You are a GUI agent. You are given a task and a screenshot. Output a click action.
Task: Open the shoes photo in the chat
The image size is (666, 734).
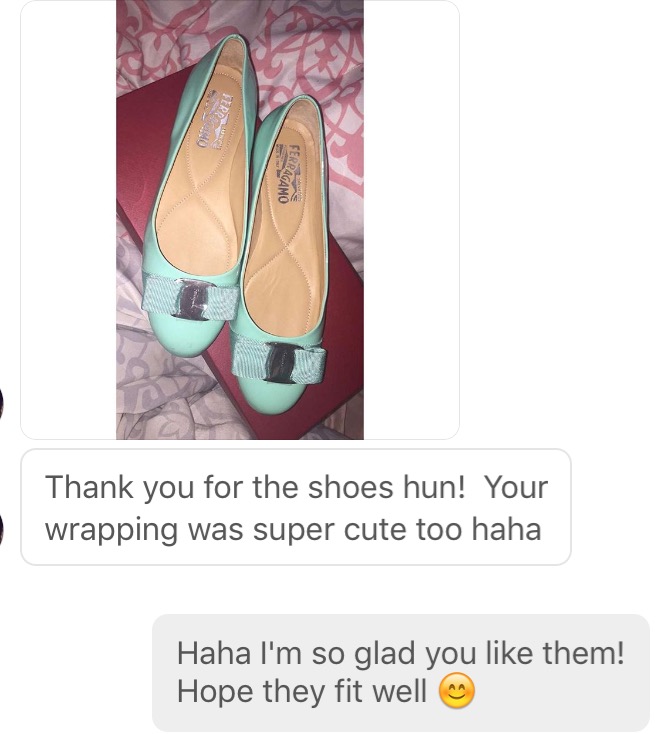240,220
